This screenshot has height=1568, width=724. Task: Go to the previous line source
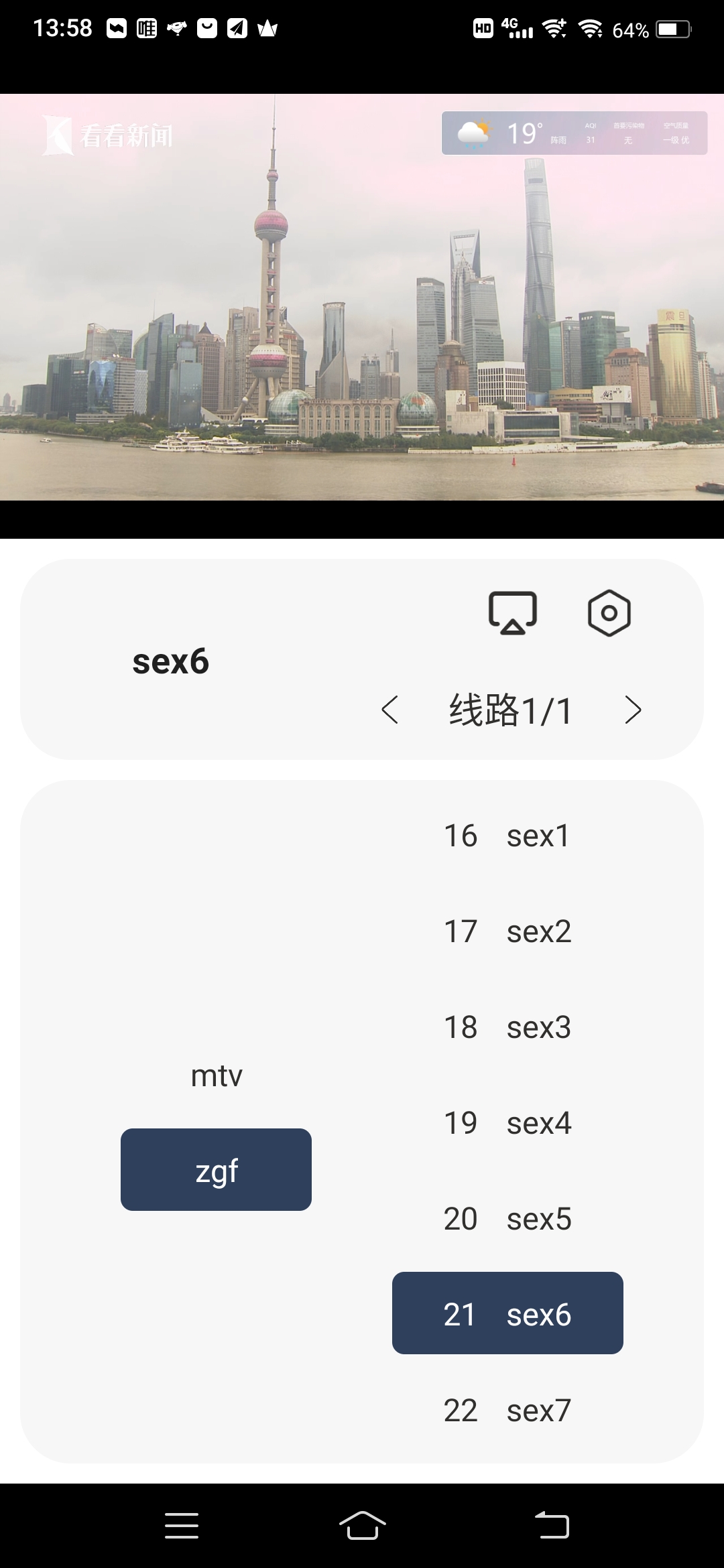pos(390,710)
